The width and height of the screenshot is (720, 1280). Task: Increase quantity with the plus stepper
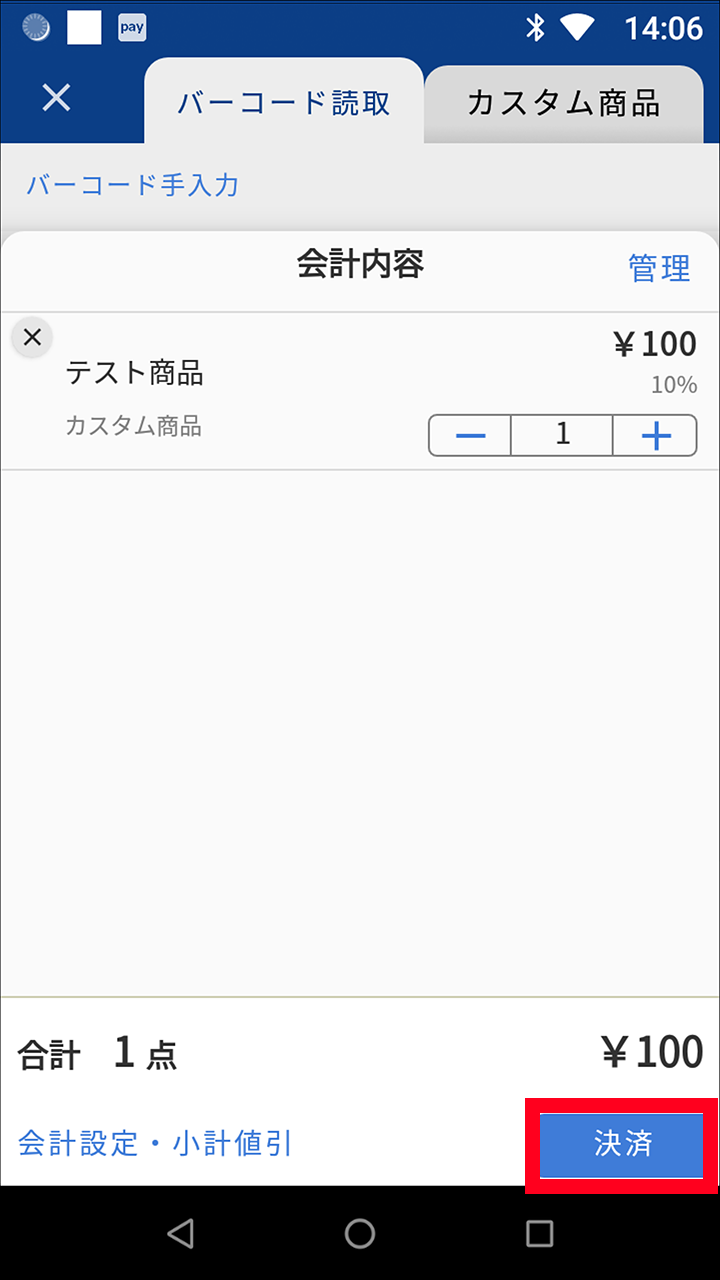(x=654, y=435)
